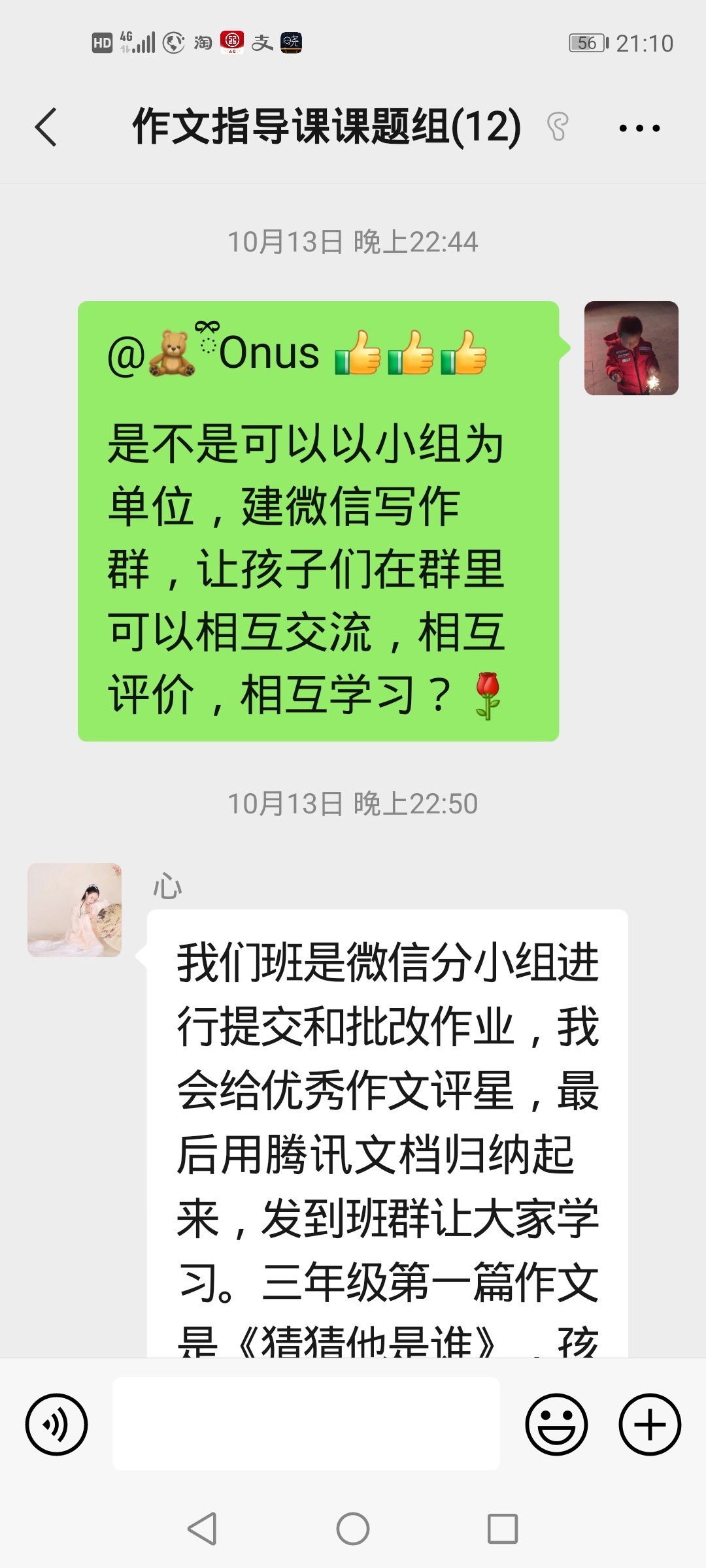This screenshot has height=1568, width=706.
Task: Open the recent apps overview
Action: [502, 1529]
